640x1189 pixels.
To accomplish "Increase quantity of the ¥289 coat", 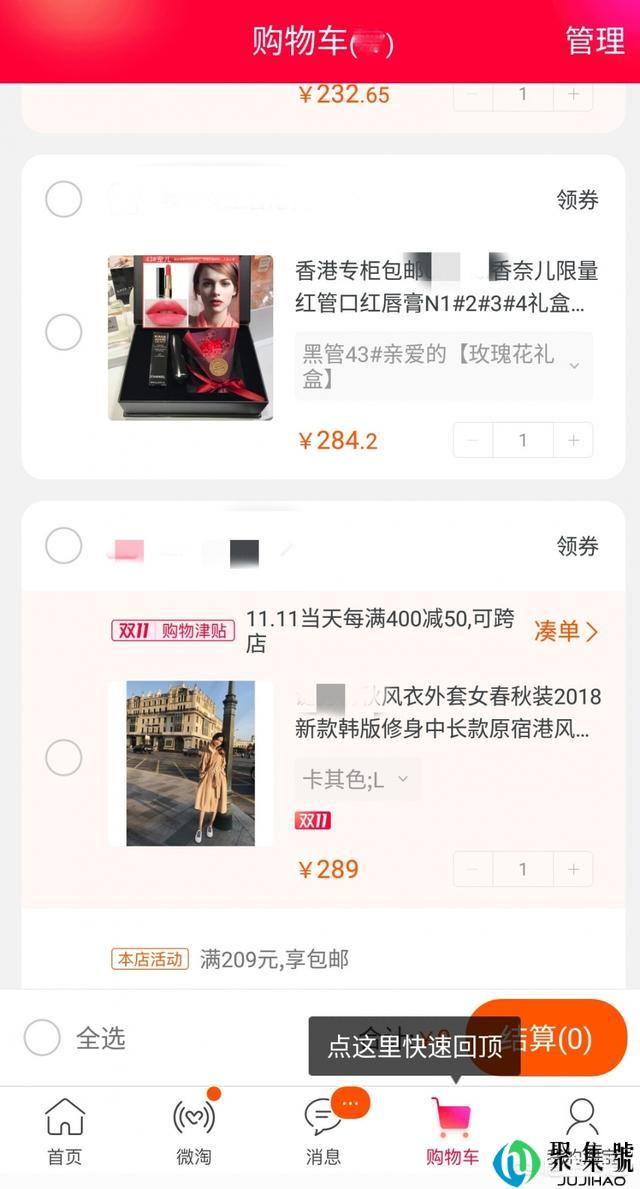I will tap(573, 869).
